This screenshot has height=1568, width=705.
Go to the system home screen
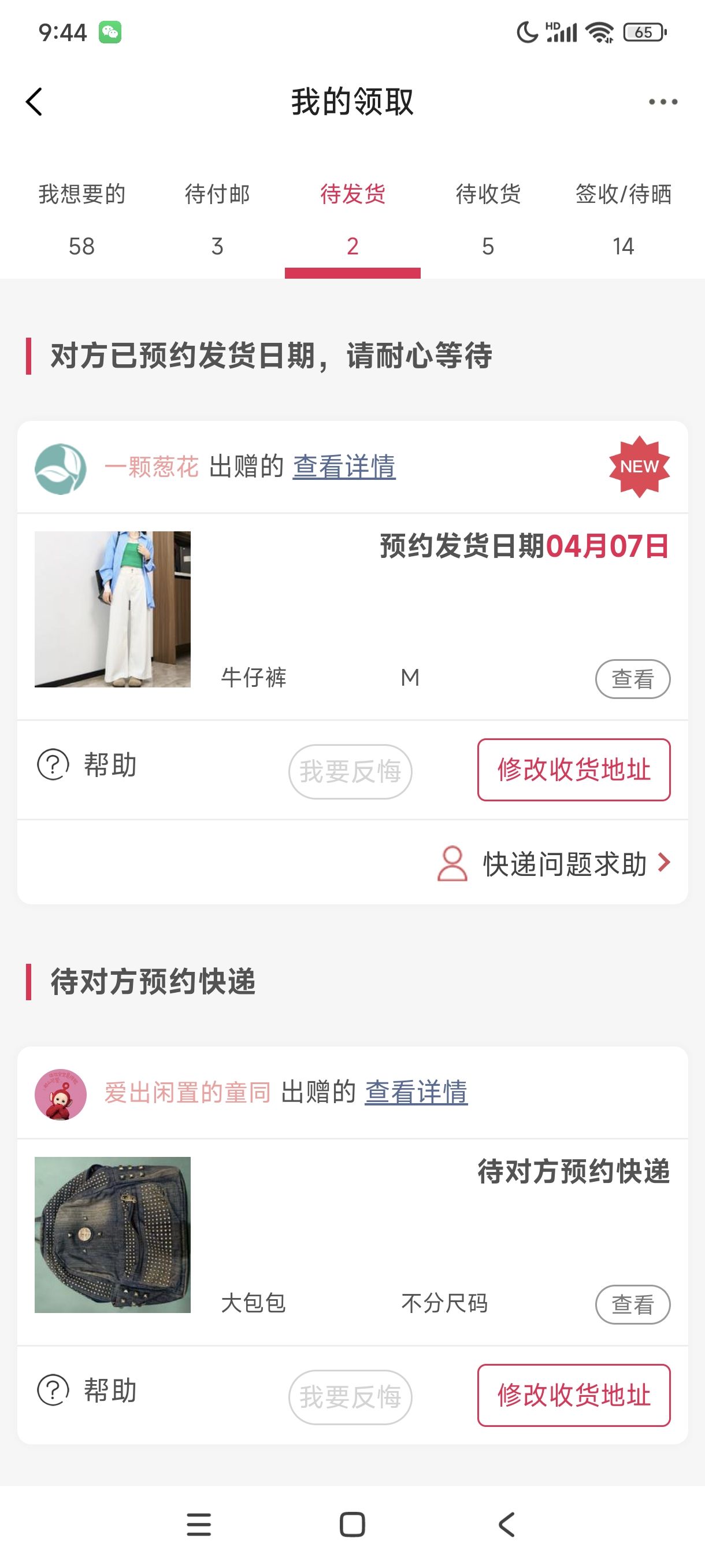tap(352, 1525)
